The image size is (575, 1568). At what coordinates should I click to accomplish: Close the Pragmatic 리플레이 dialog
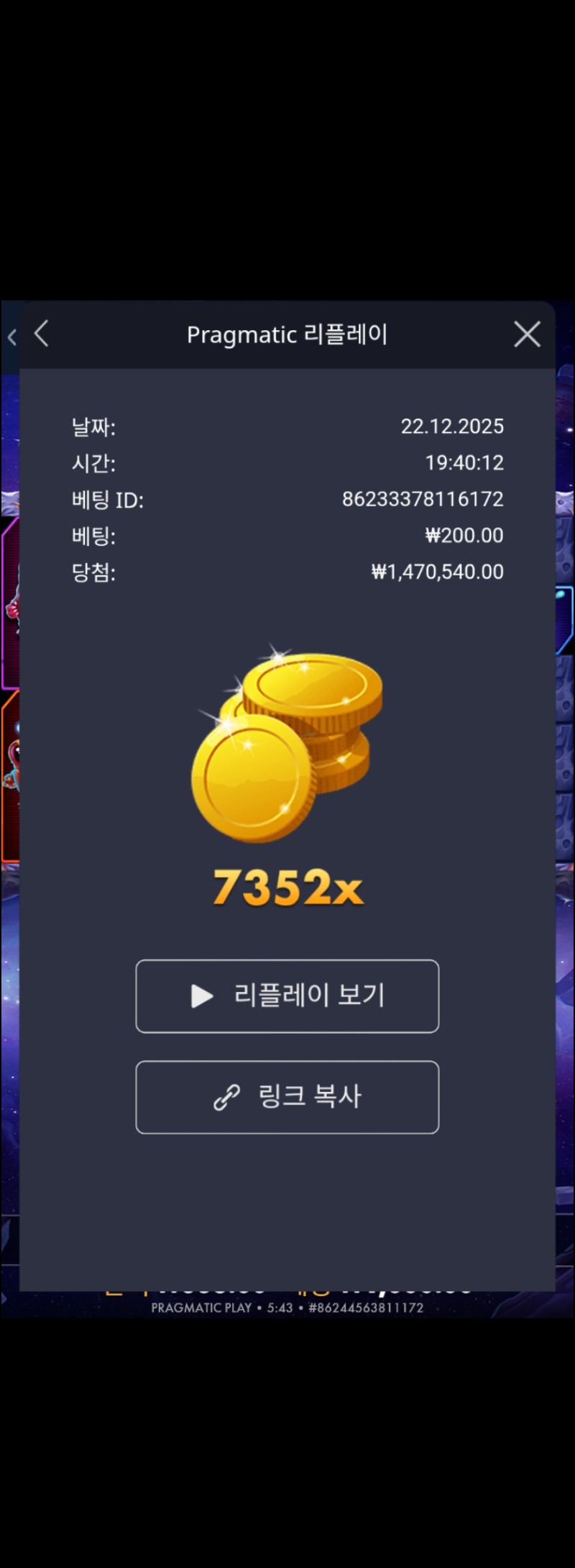point(527,334)
